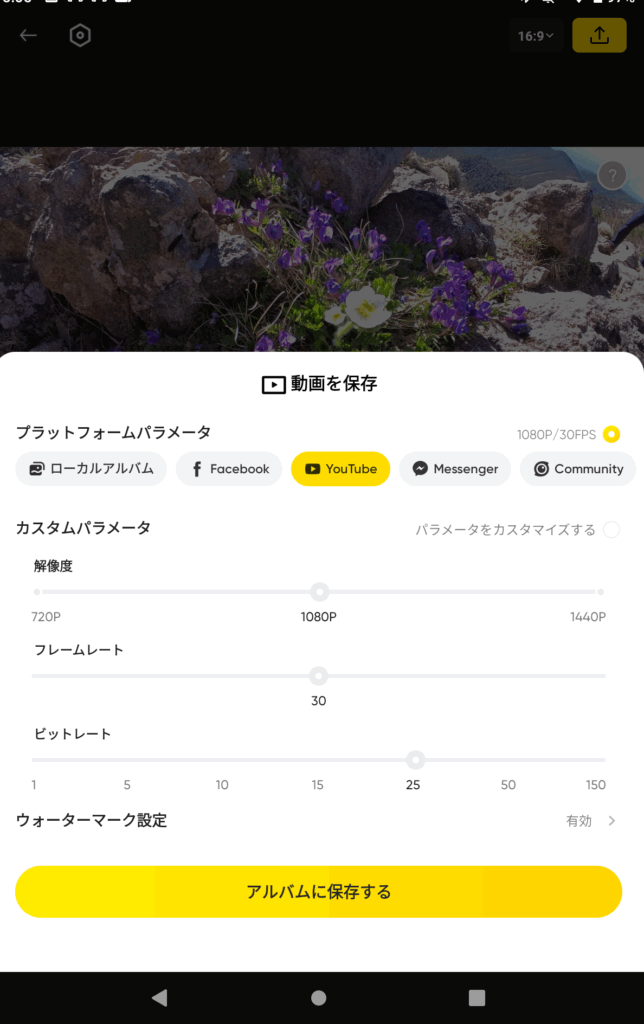
Task: Select the 1080P/30FPS platform preset radio
Action: point(611,434)
